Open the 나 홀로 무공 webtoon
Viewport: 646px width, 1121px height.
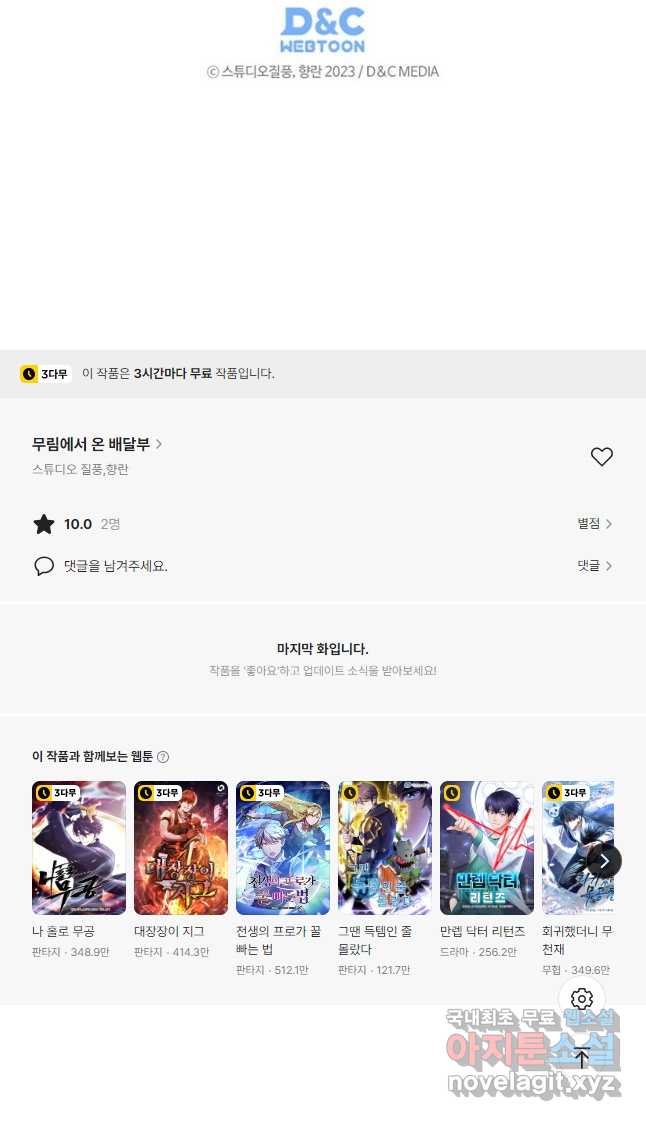coord(79,848)
